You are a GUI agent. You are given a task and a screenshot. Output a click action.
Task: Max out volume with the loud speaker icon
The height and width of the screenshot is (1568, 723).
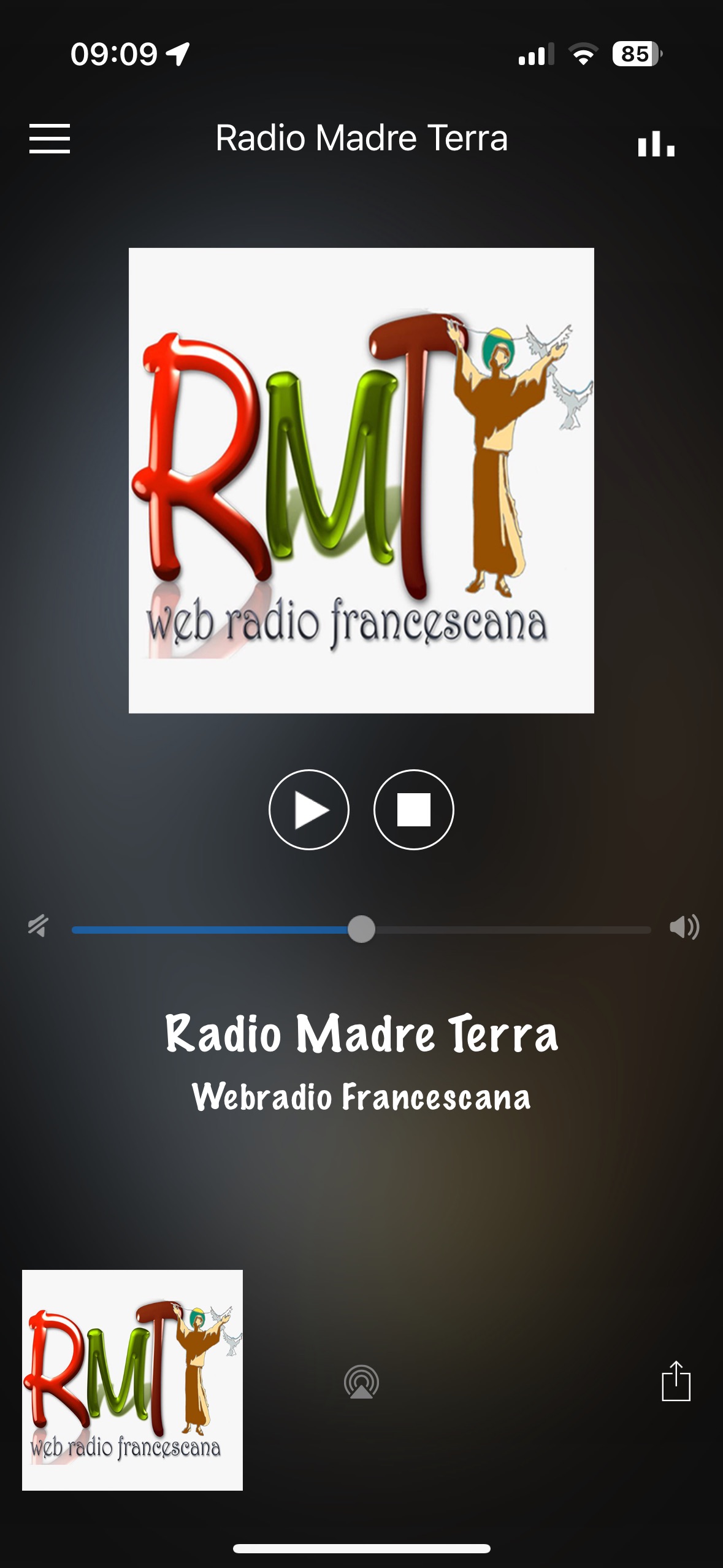(x=684, y=927)
